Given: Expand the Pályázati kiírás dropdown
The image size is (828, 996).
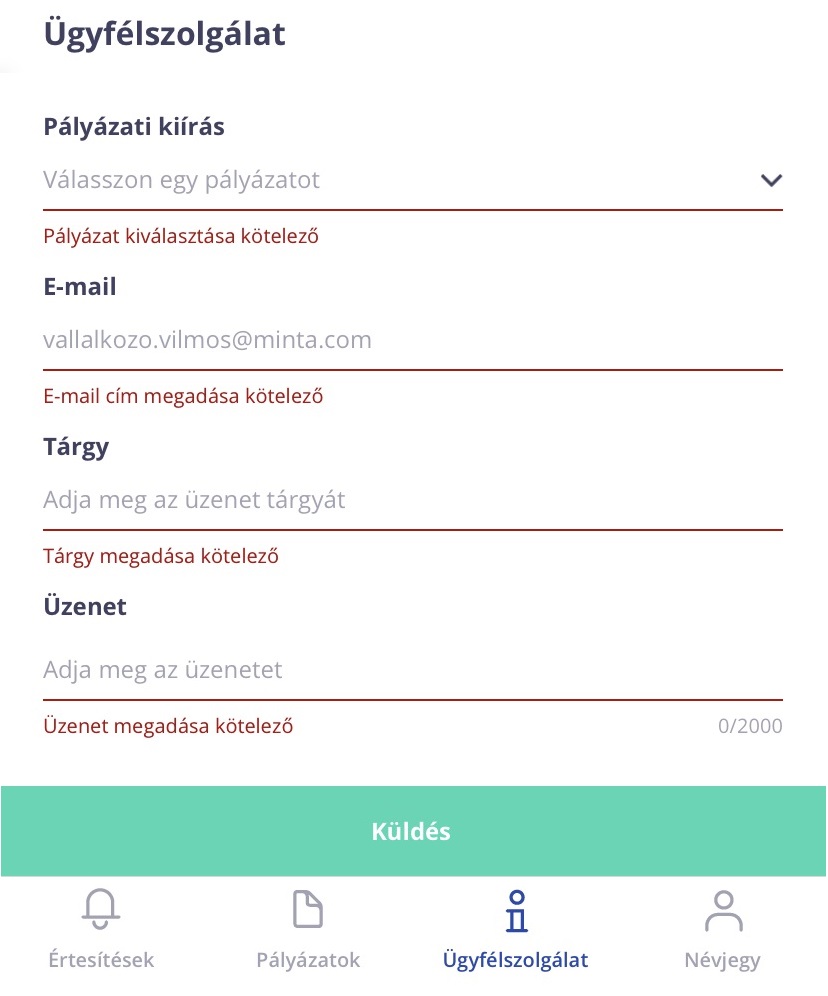Looking at the screenshot, I should [x=413, y=180].
